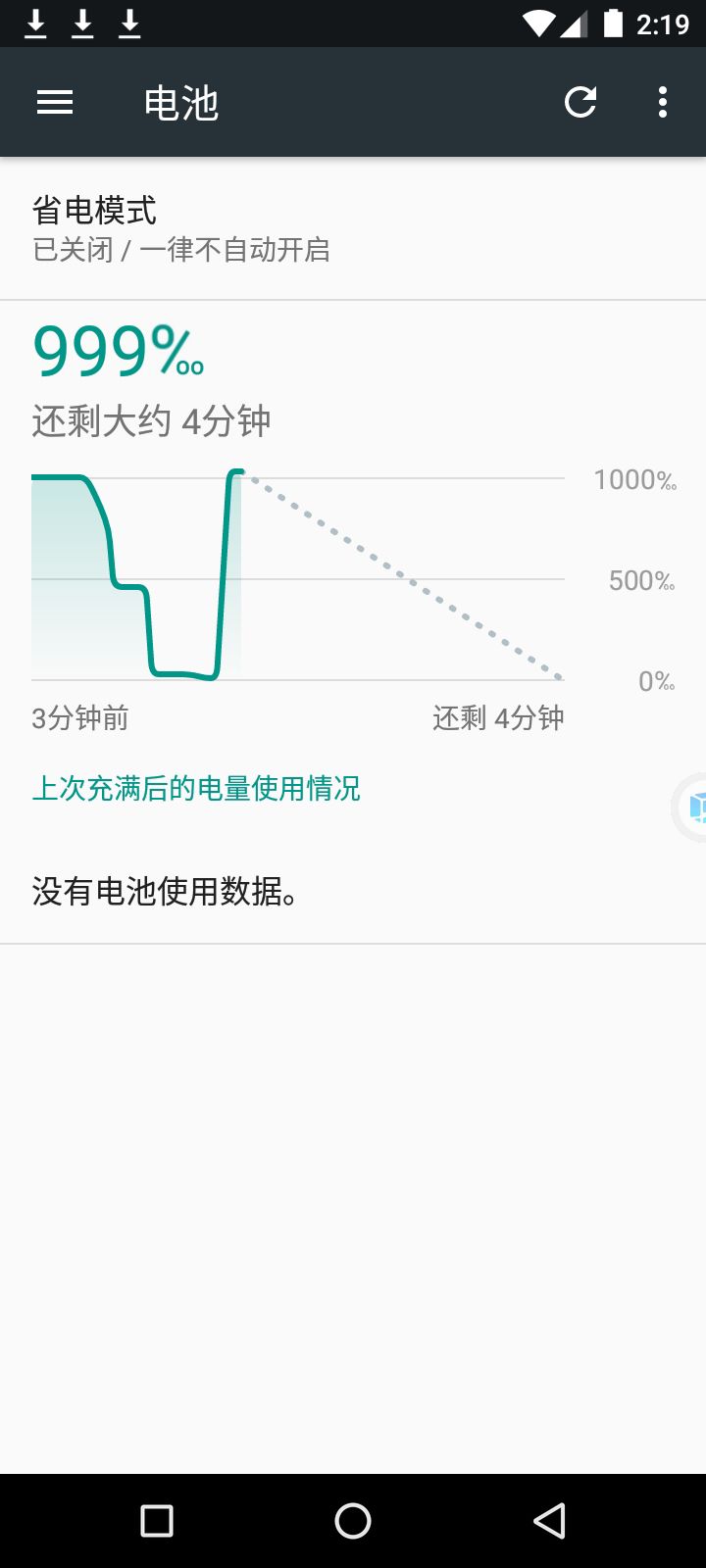Tap the floating cube icon at right edge
Screen dimensions: 706x1568
694,808
